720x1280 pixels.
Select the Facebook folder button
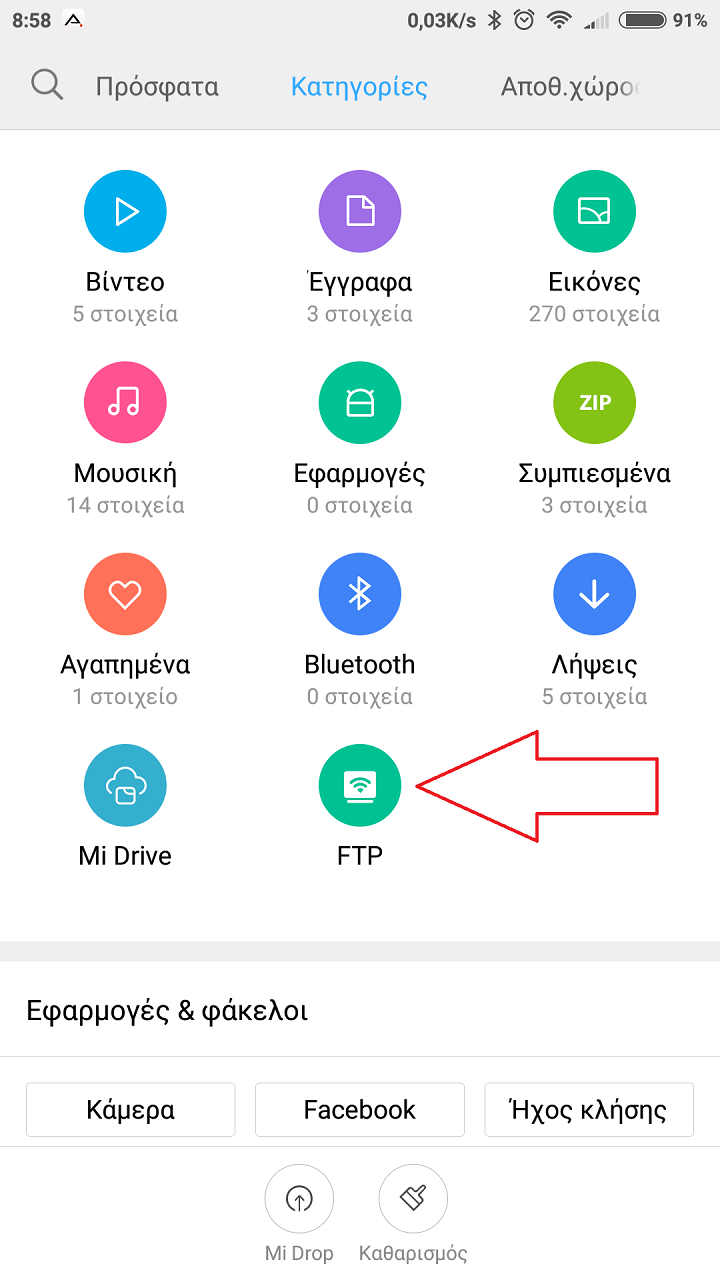(359, 1109)
